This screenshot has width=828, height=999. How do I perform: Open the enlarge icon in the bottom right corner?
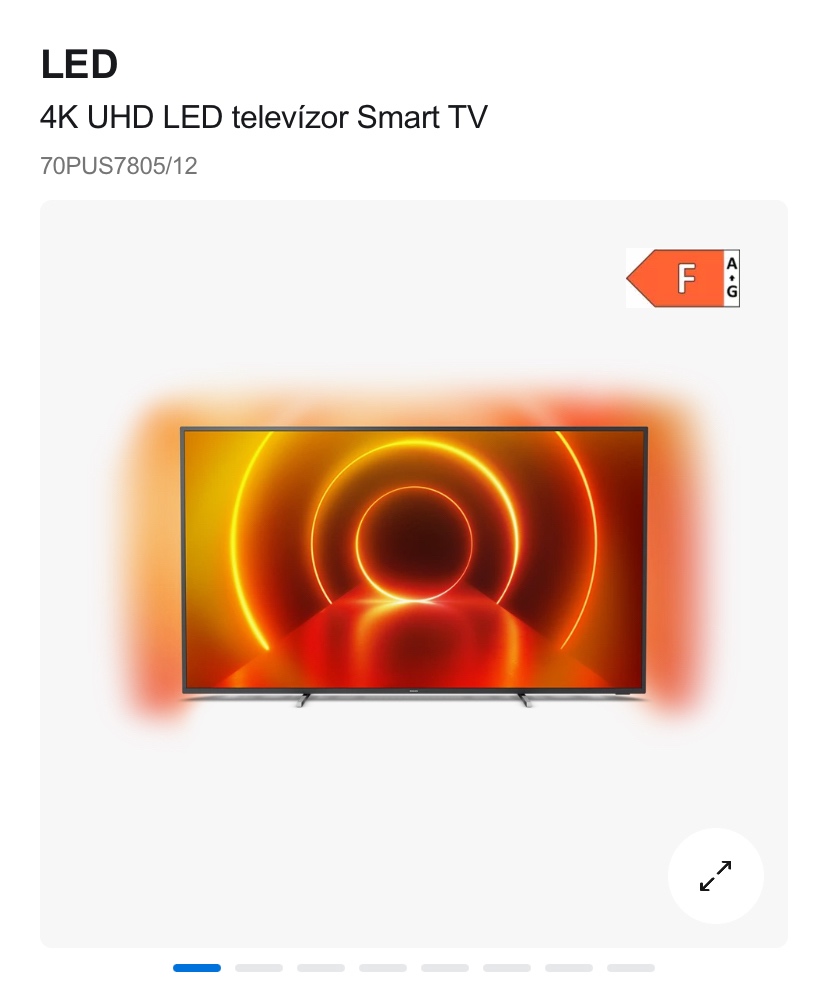pos(715,875)
